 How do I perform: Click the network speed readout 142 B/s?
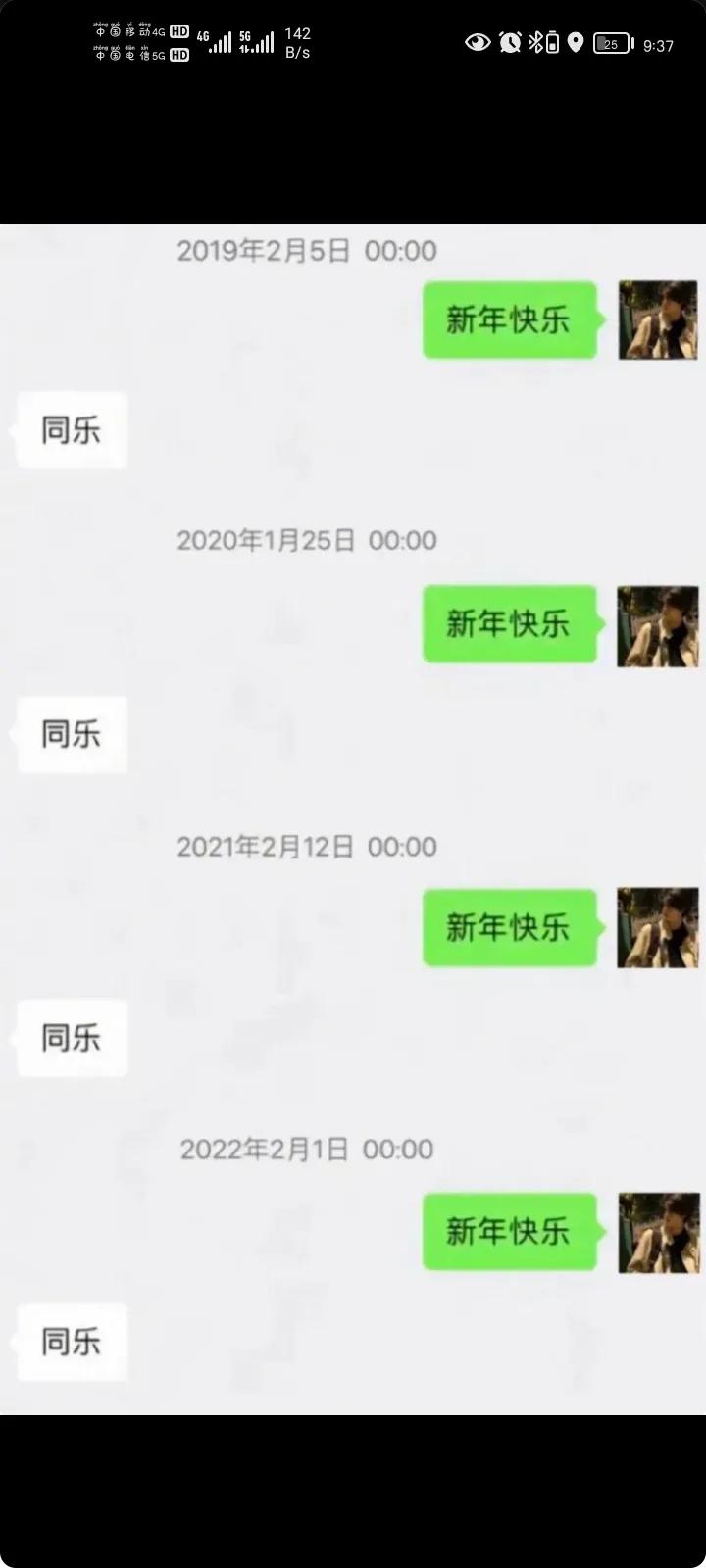[296, 42]
